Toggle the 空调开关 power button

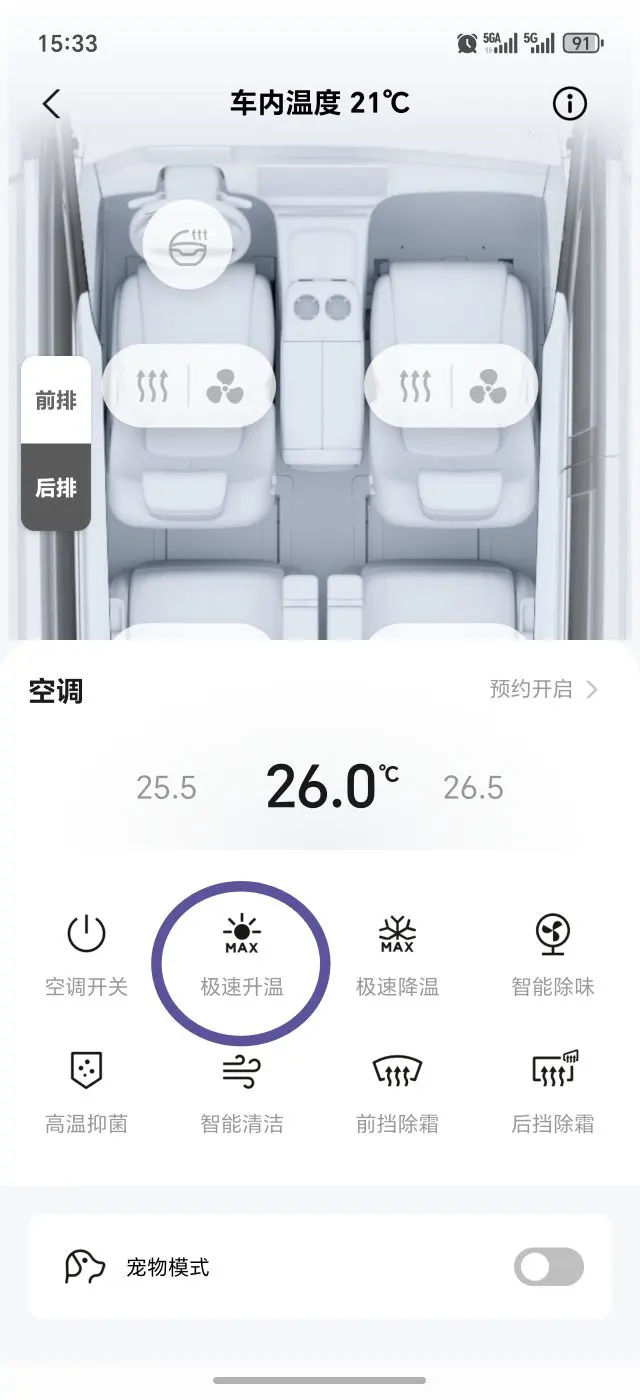coord(86,952)
